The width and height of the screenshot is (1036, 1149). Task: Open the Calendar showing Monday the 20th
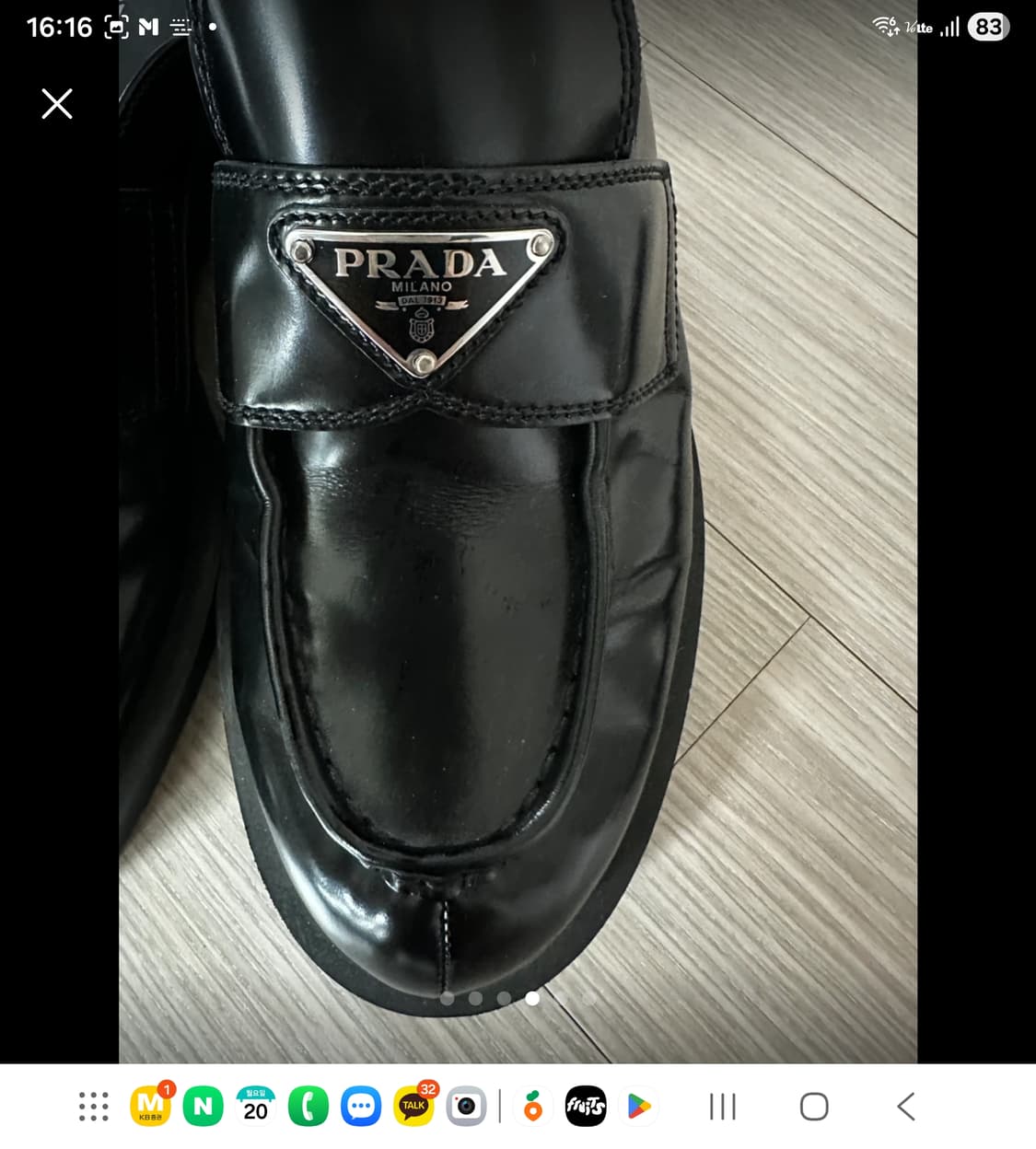coord(255,1108)
